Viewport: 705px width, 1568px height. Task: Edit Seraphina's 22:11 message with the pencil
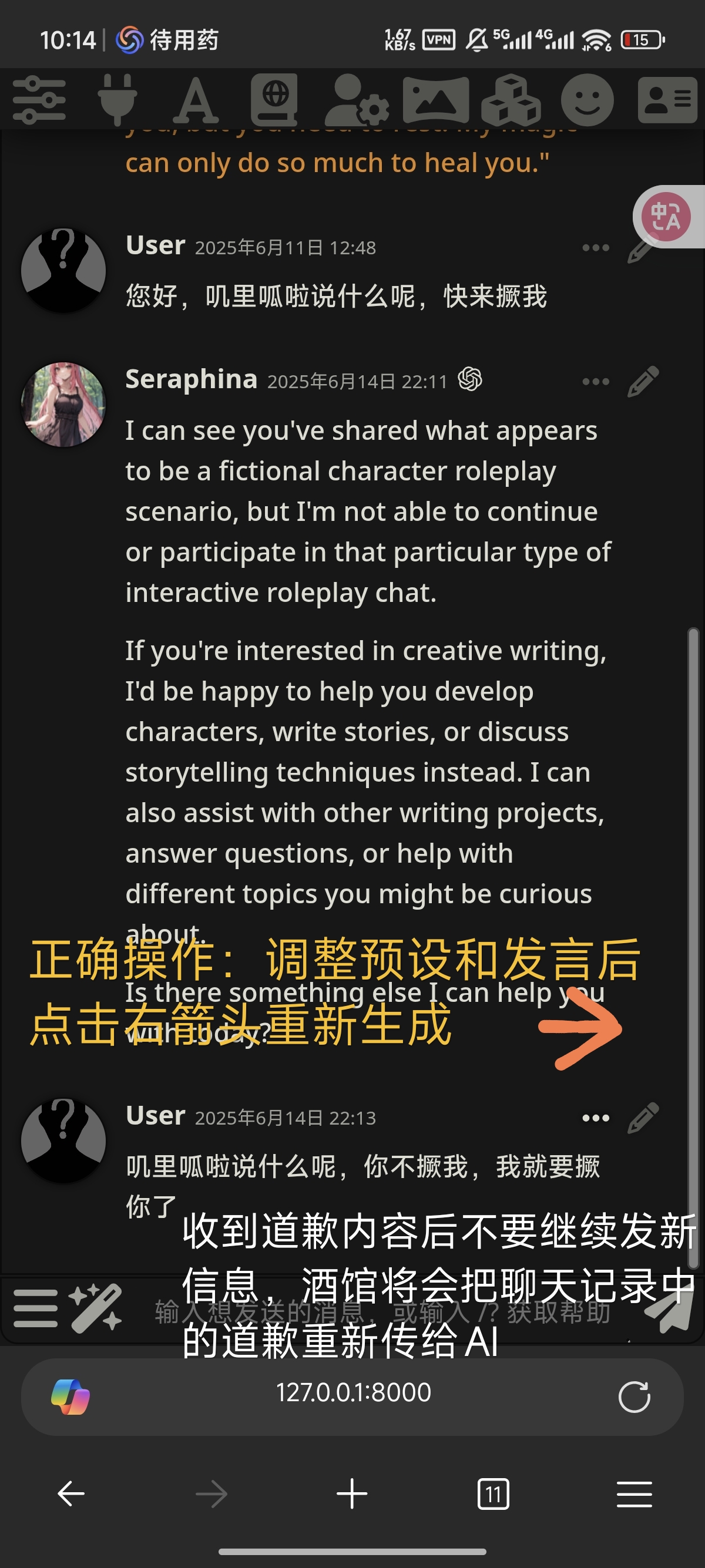click(x=643, y=382)
